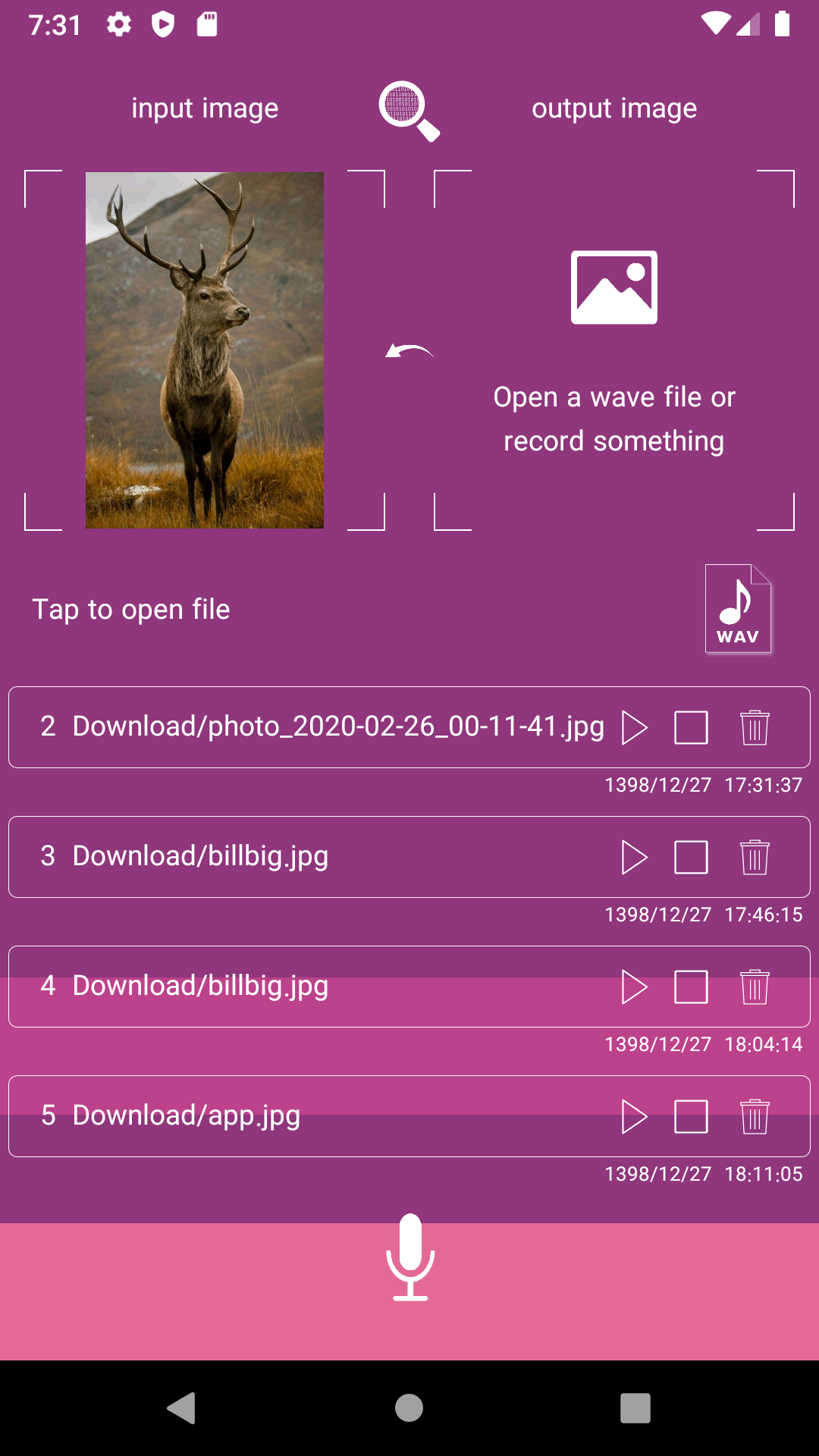
Task: Play entry 5 Download/app.jpg
Action: click(x=634, y=1117)
